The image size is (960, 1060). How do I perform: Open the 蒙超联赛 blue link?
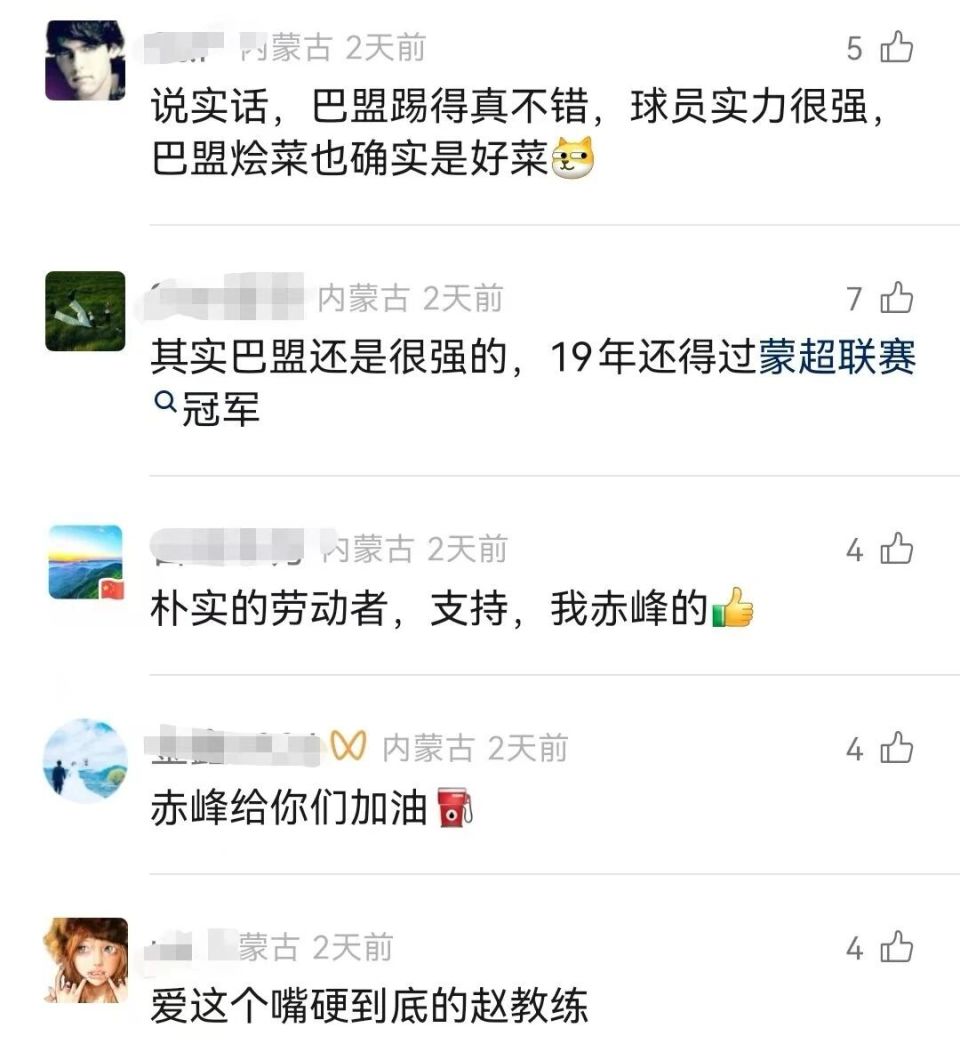(x=839, y=361)
